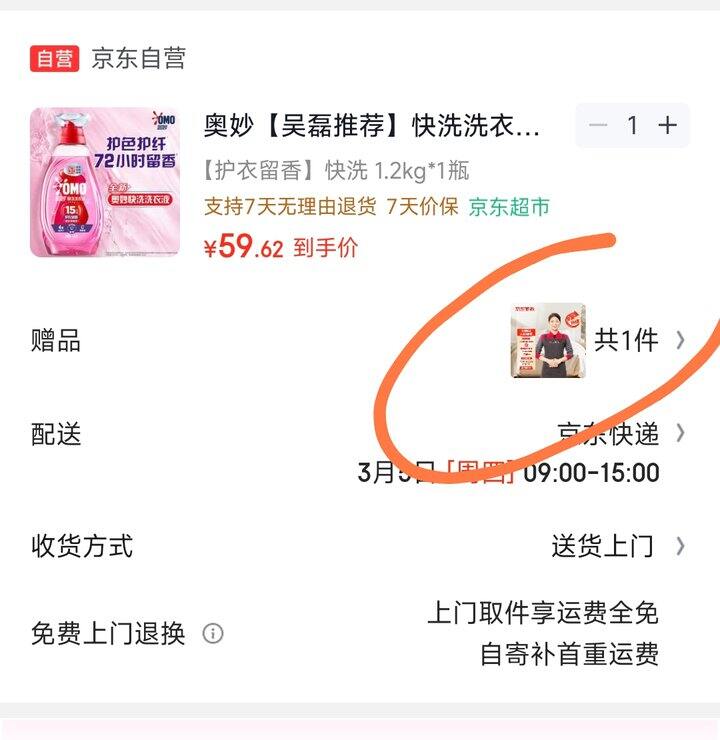720x740 pixels.
Task: Increase the product quantity with plus
Action: coord(667,126)
